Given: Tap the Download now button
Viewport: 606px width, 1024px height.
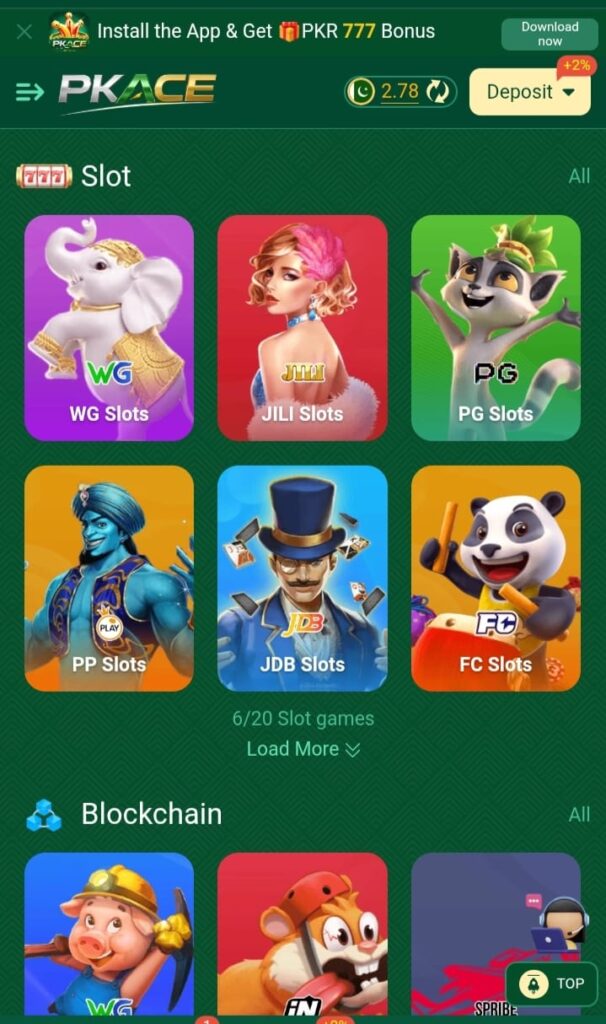Looking at the screenshot, I should [x=549, y=34].
